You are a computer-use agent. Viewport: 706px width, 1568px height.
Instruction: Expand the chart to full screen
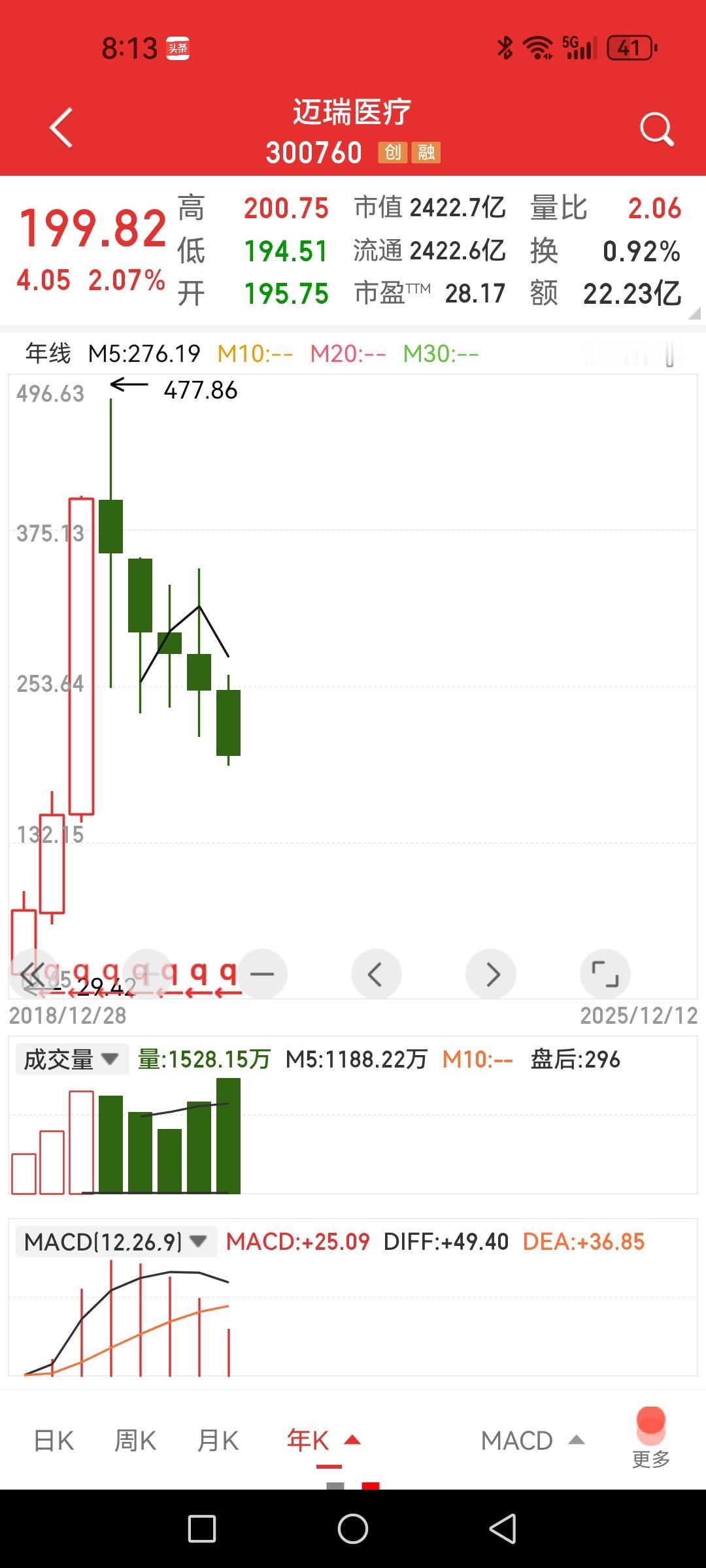[605, 974]
